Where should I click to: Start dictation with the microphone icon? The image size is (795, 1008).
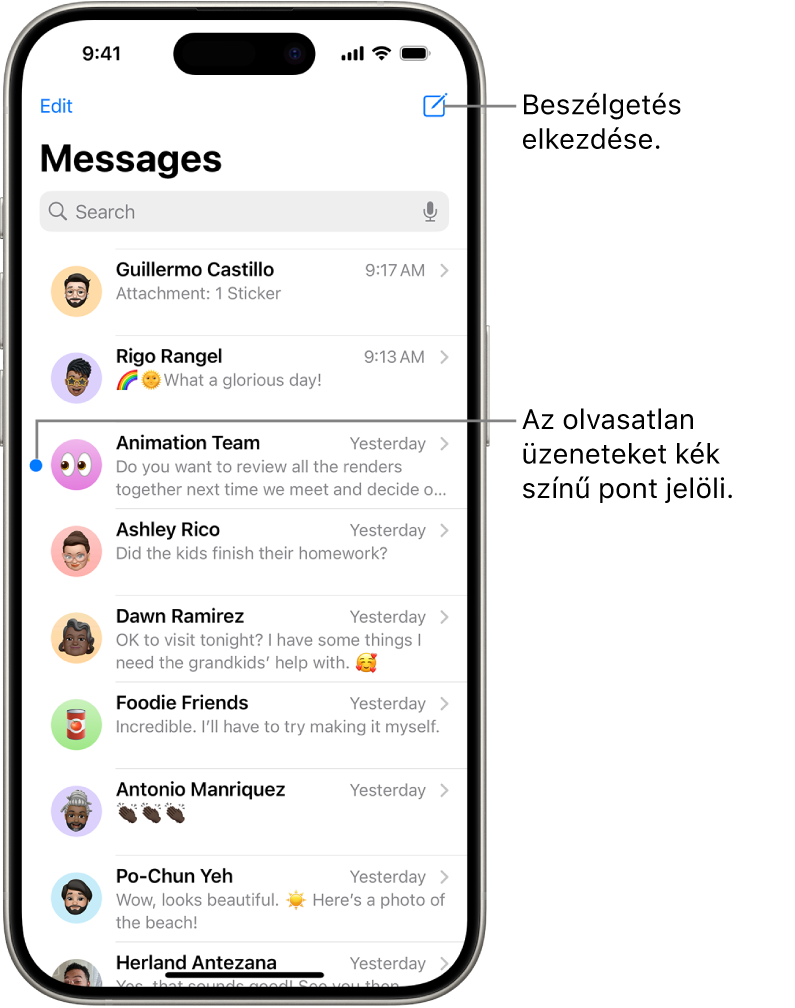pyautogui.click(x=430, y=212)
